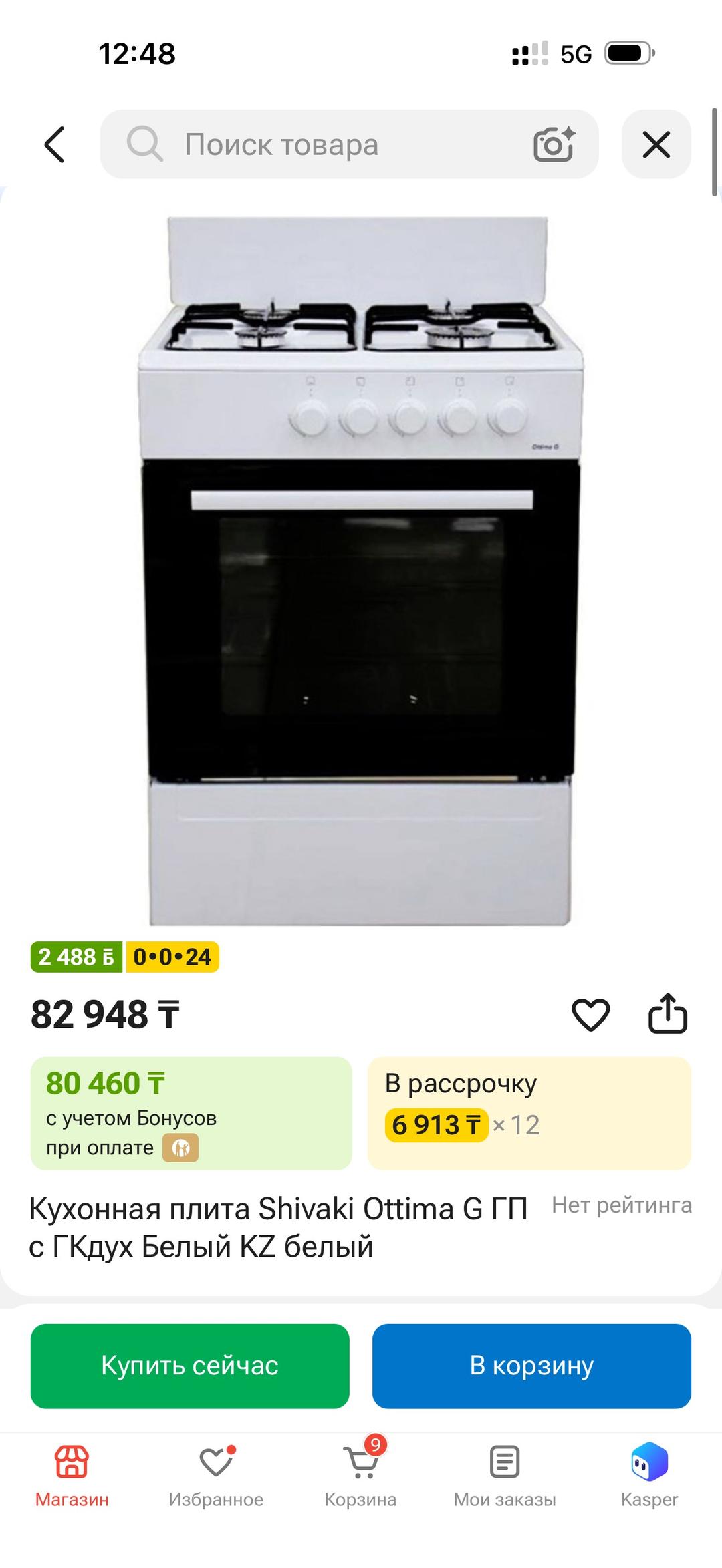Go back using the arrow icon
This screenshot has height=1568, width=722.
[x=55, y=144]
